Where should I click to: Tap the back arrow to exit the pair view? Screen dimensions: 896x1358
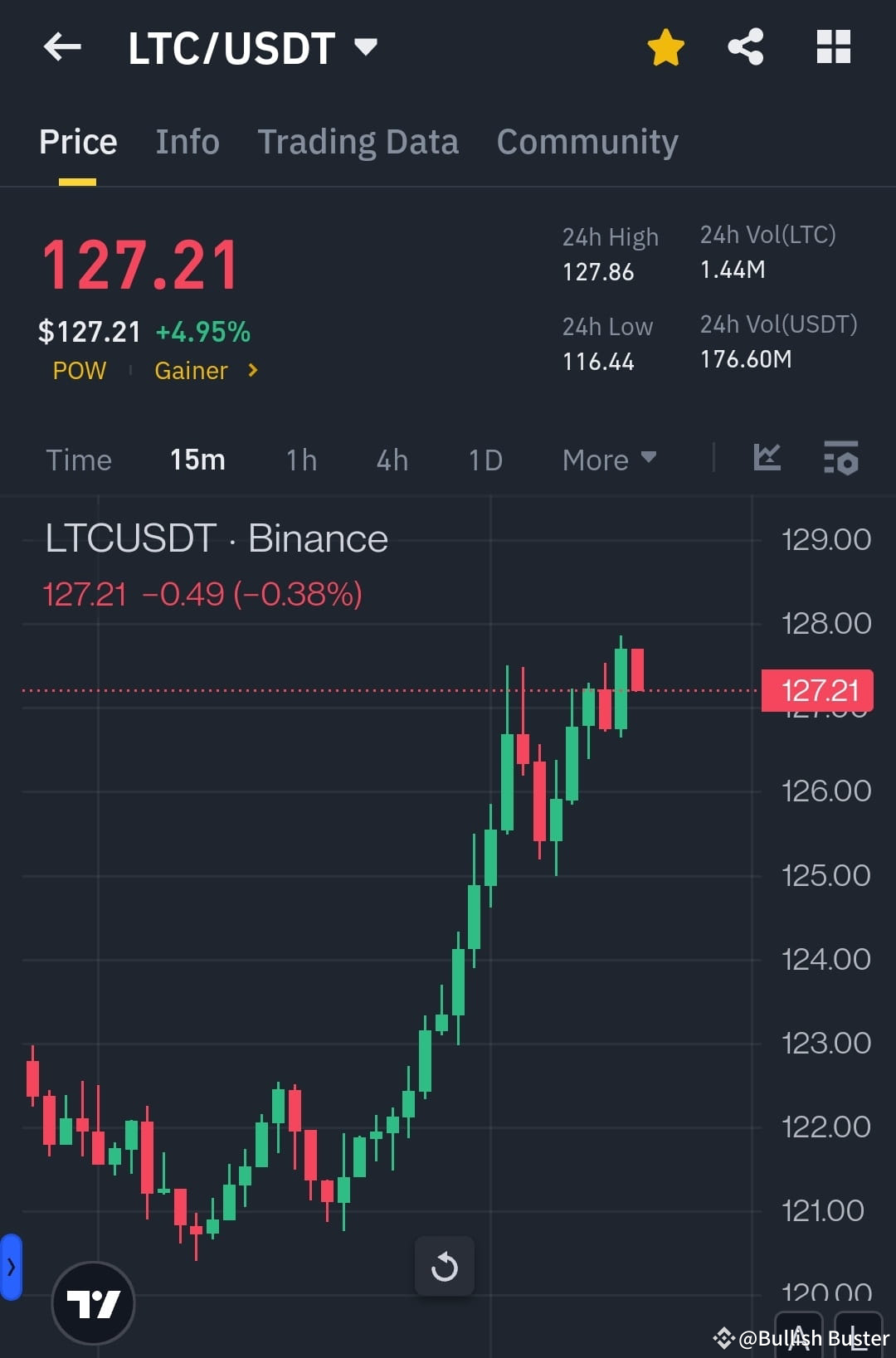click(x=62, y=47)
